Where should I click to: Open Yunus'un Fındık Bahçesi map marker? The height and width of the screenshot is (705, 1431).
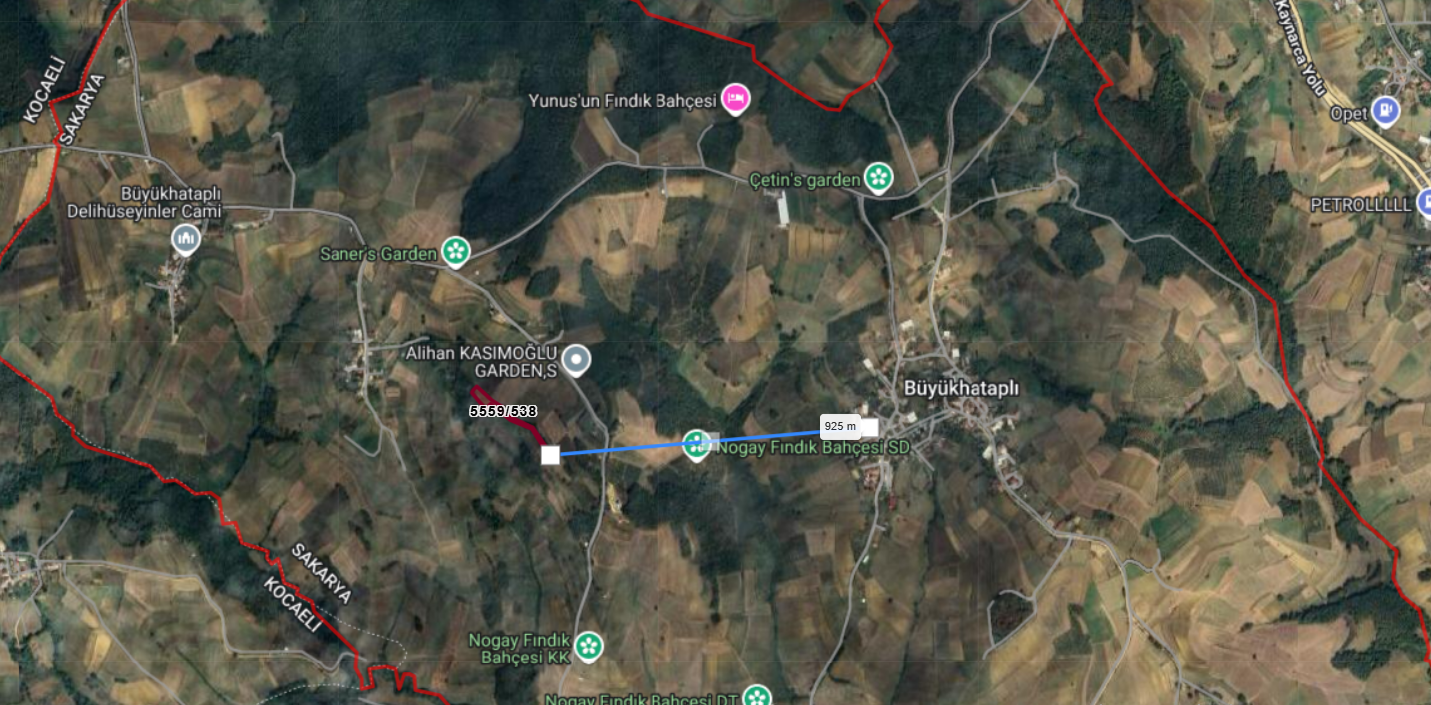736,98
